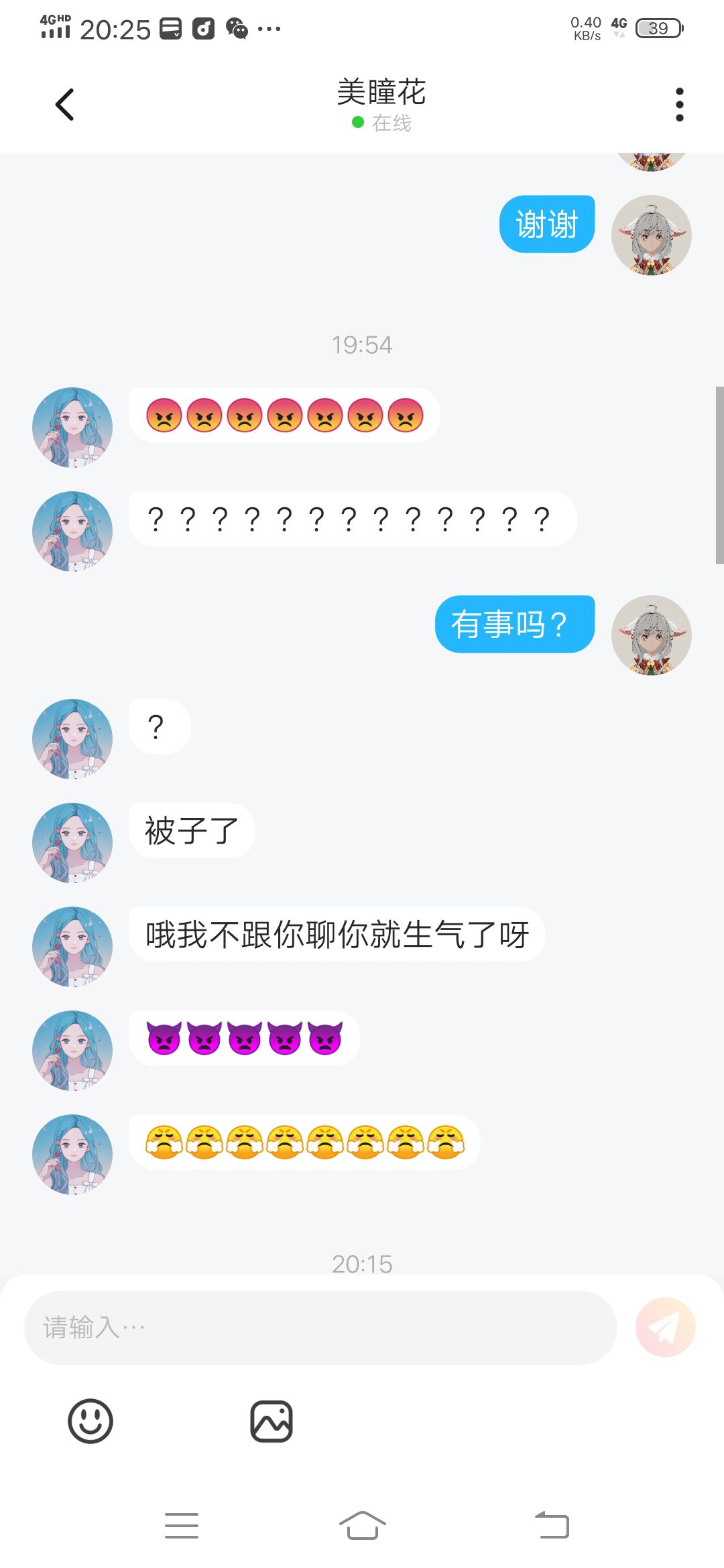Go to the phone's home screen

pyautogui.click(x=362, y=1526)
